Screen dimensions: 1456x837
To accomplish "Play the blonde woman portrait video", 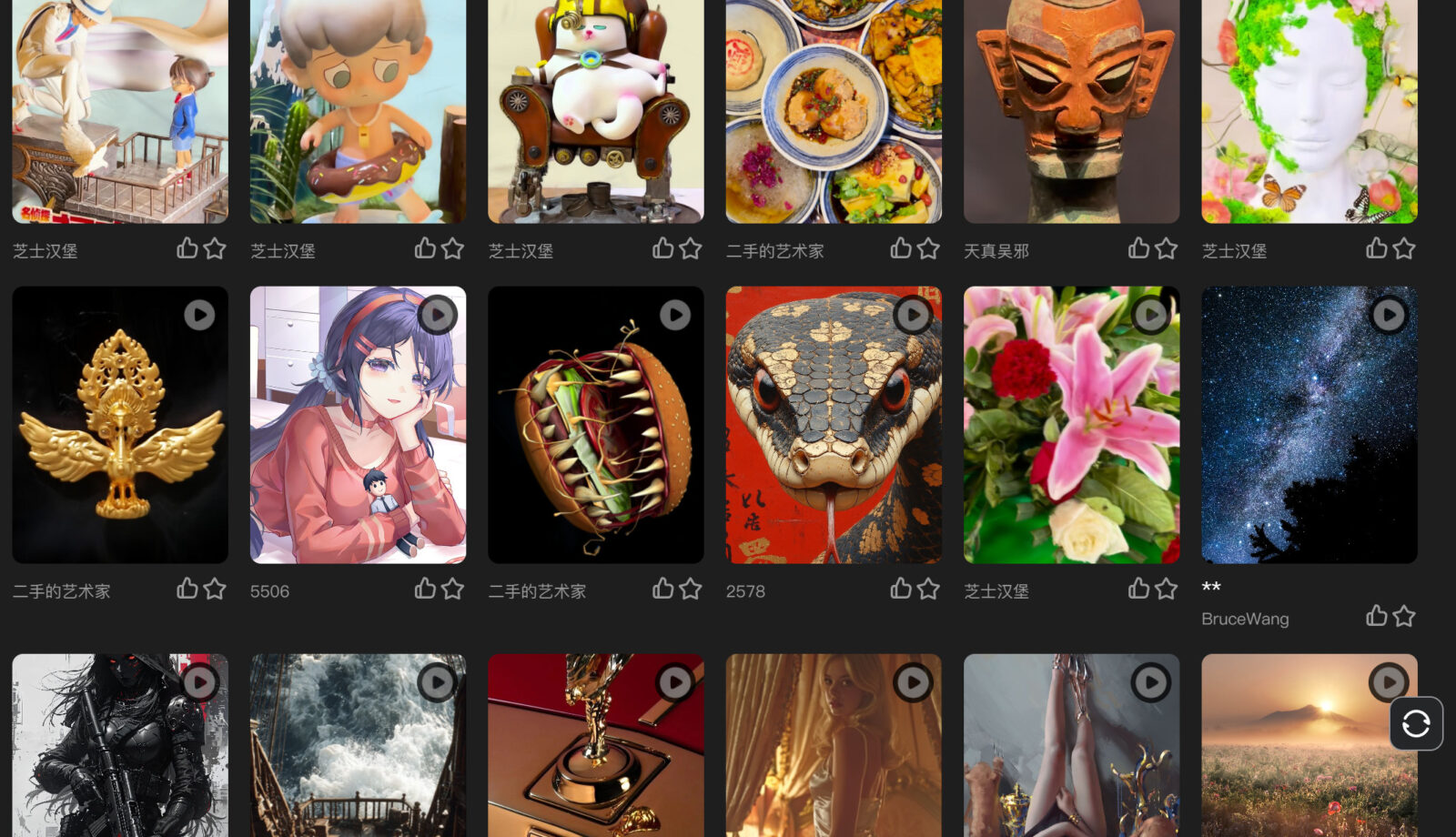I will (x=913, y=682).
